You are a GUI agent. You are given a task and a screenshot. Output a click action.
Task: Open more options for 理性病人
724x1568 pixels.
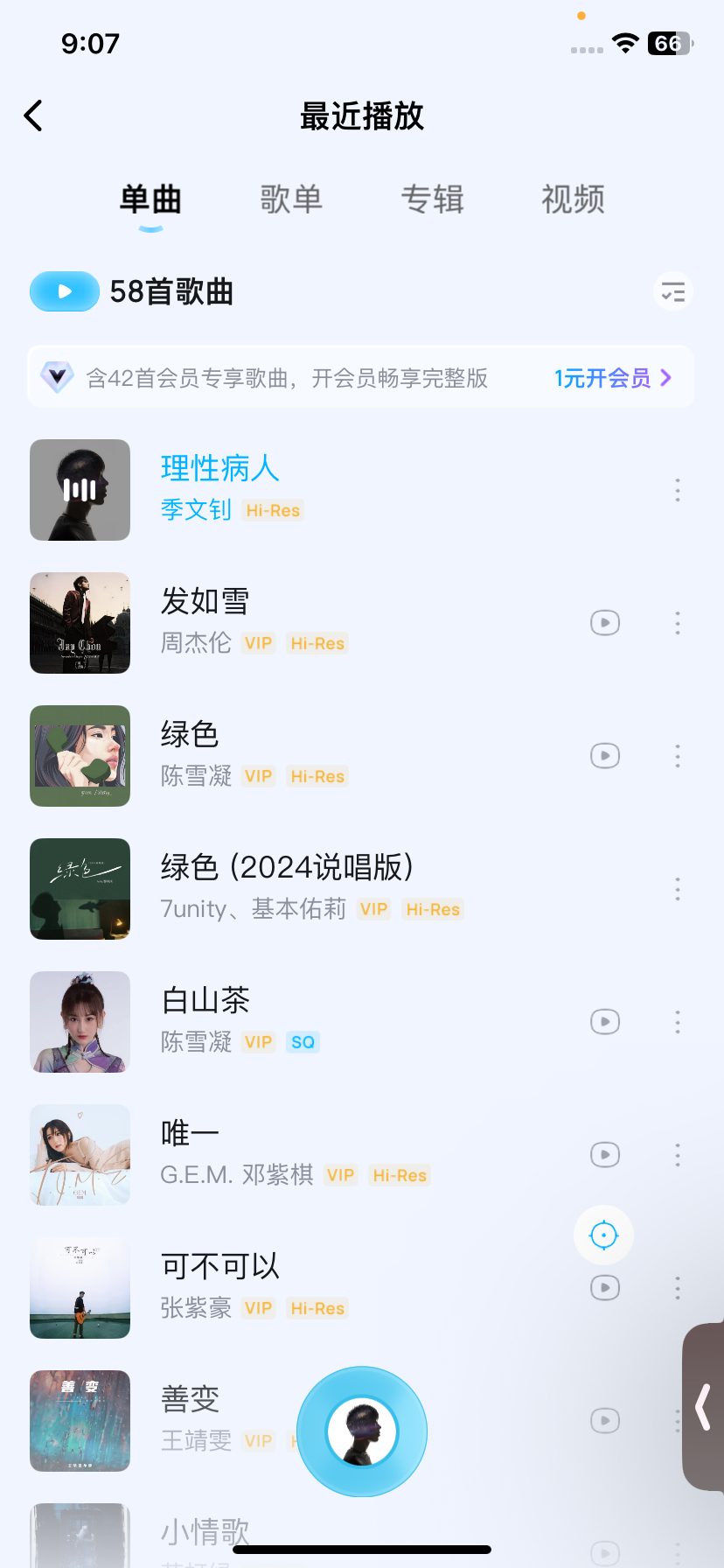[x=678, y=490]
